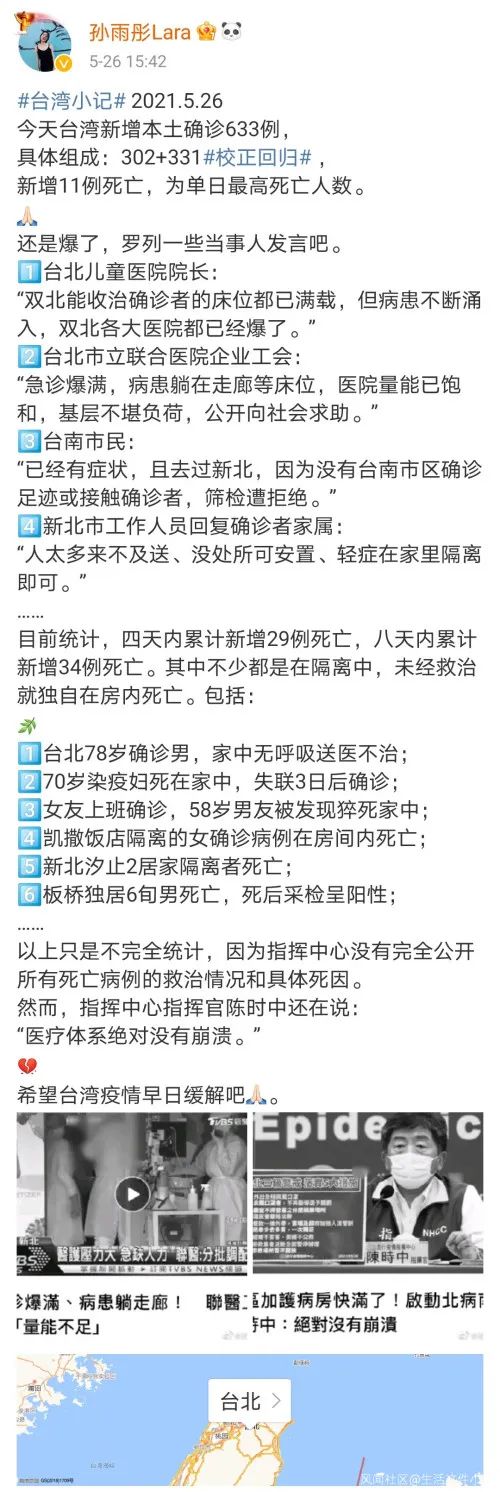
Task: Open the 台北 location card
Action: point(249,1401)
